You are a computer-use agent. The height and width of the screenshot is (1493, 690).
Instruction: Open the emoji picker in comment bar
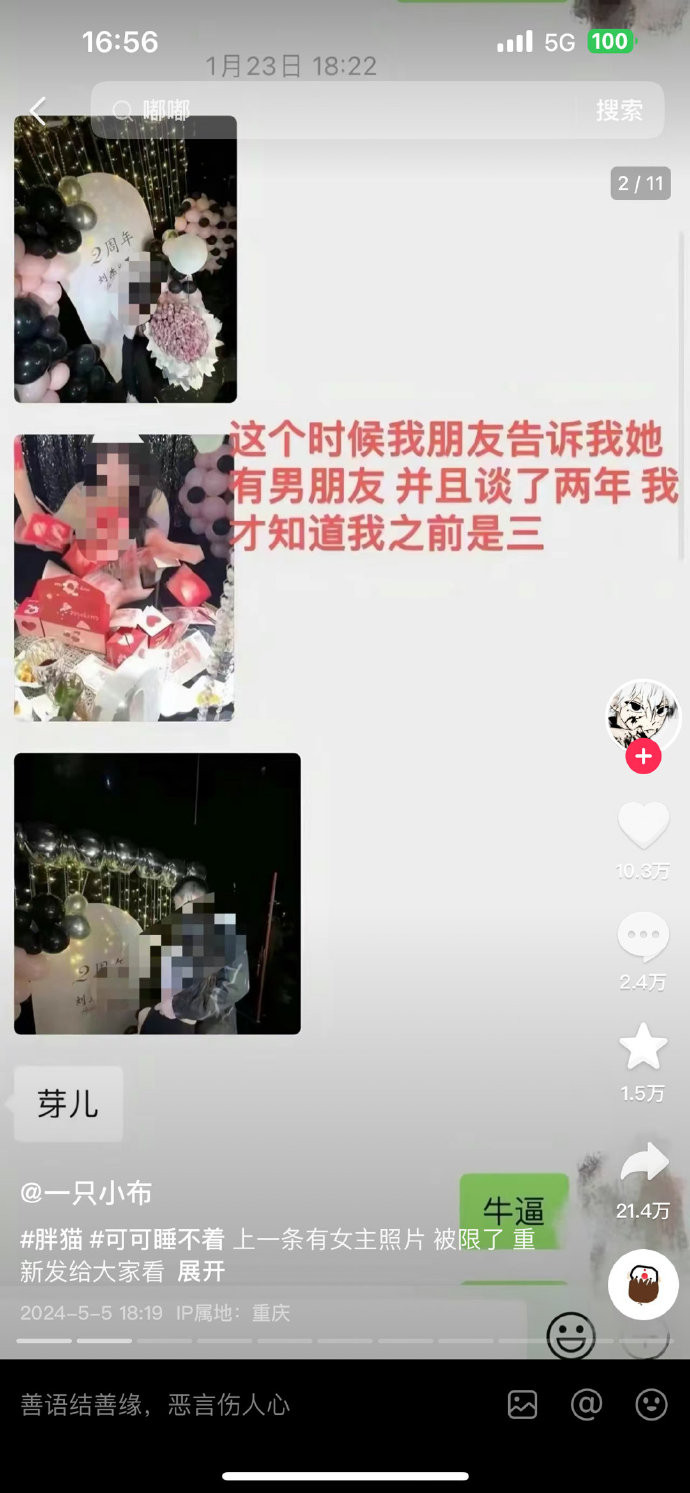[651, 1405]
